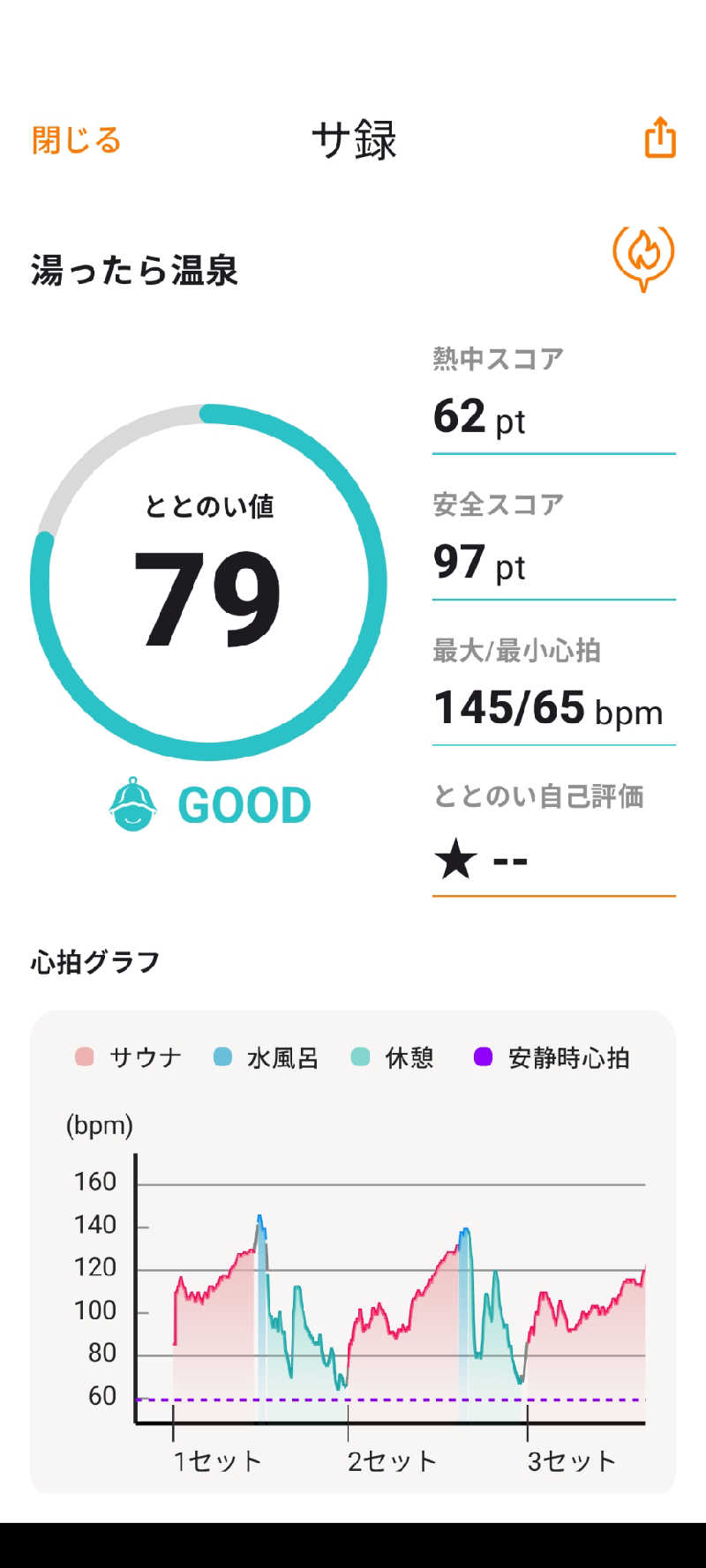The width and height of the screenshot is (706, 1568).
Task: Open the orange flame location icon
Action: click(x=643, y=257)
